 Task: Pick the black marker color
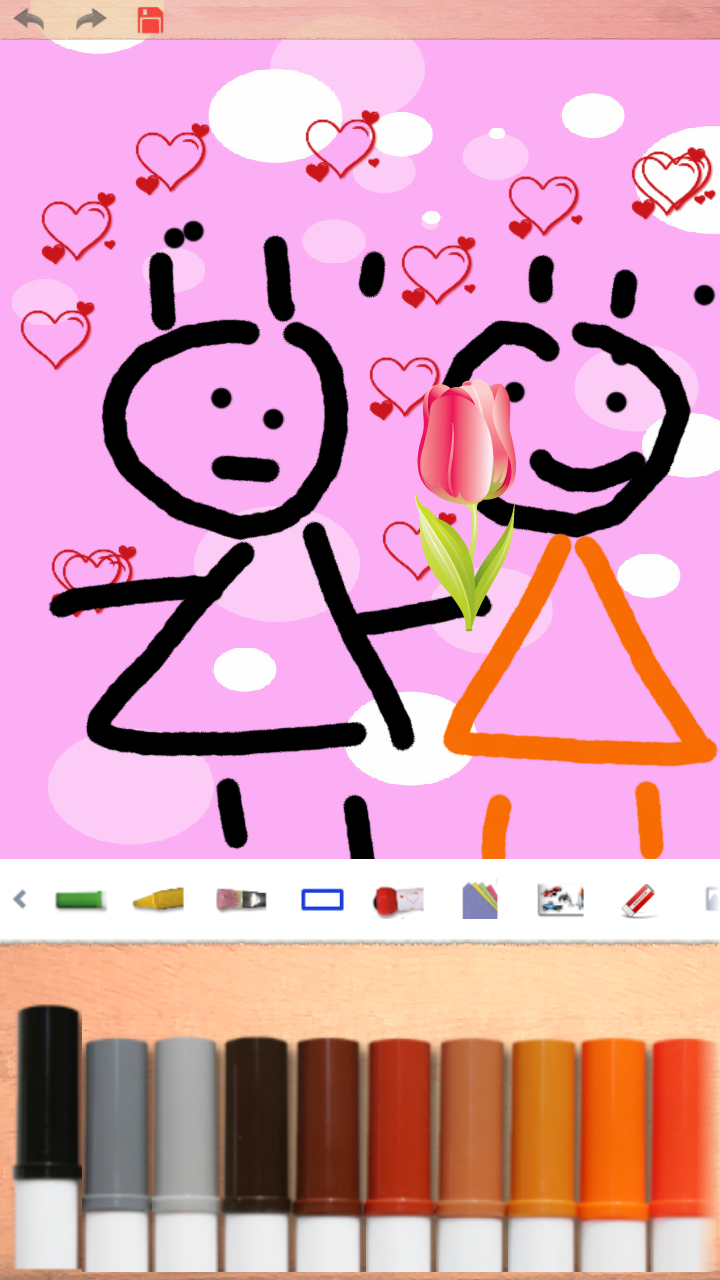pos(47,1130)
